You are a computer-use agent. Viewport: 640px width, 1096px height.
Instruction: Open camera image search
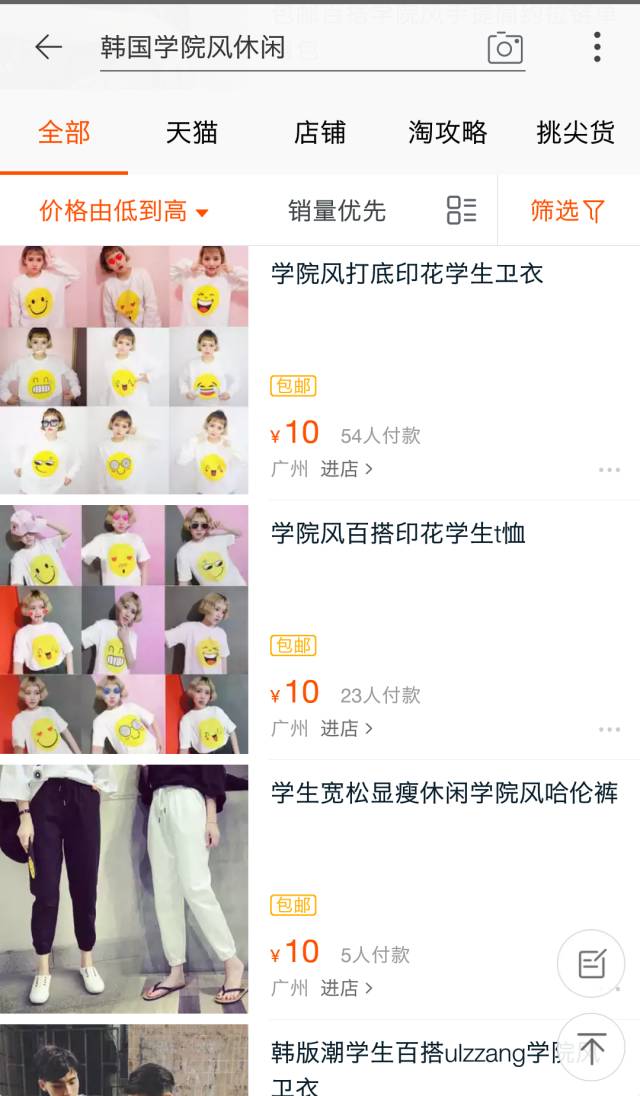coord(504,48)
